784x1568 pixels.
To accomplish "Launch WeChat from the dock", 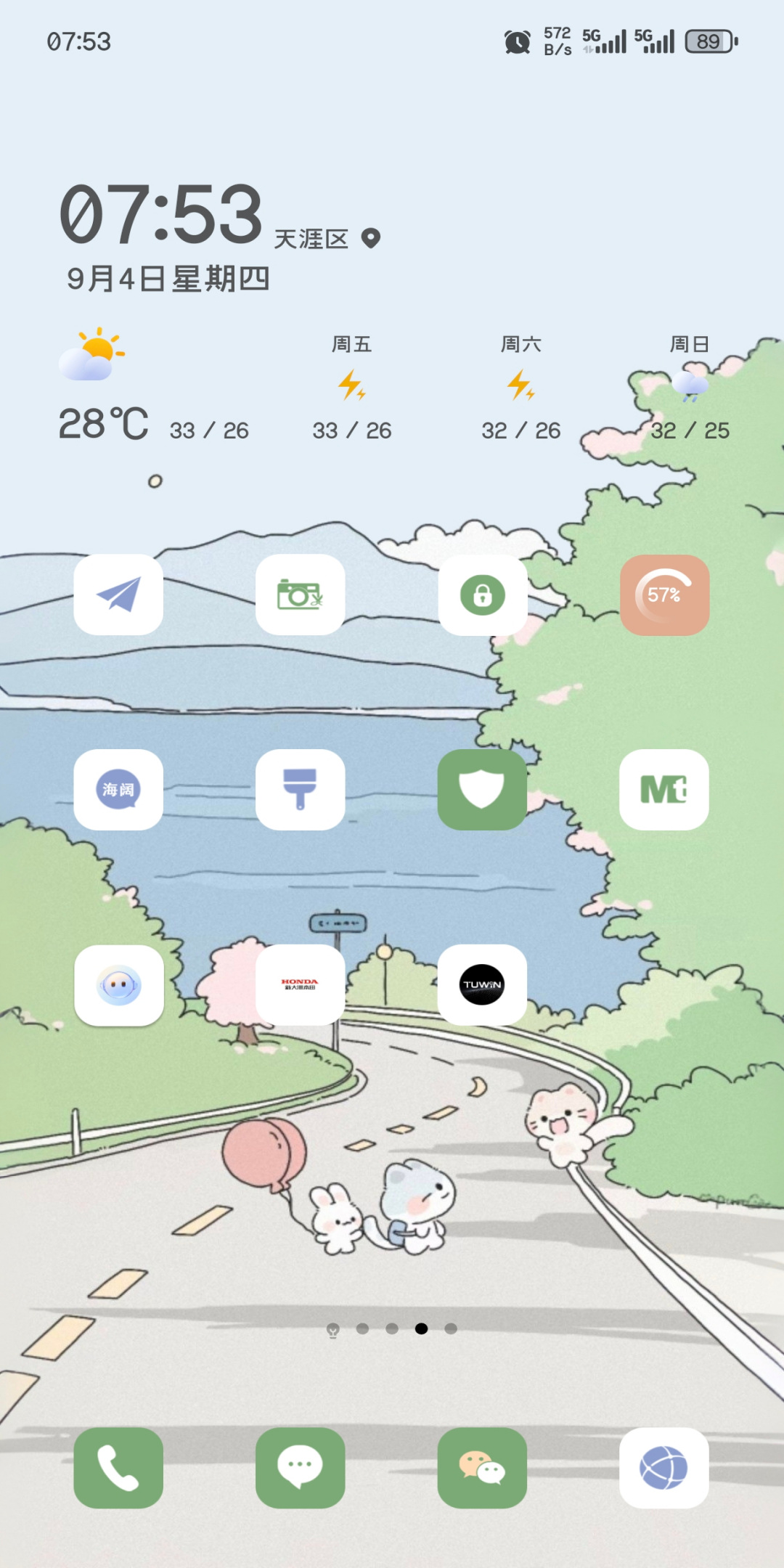I will [x=483, y=1468].
